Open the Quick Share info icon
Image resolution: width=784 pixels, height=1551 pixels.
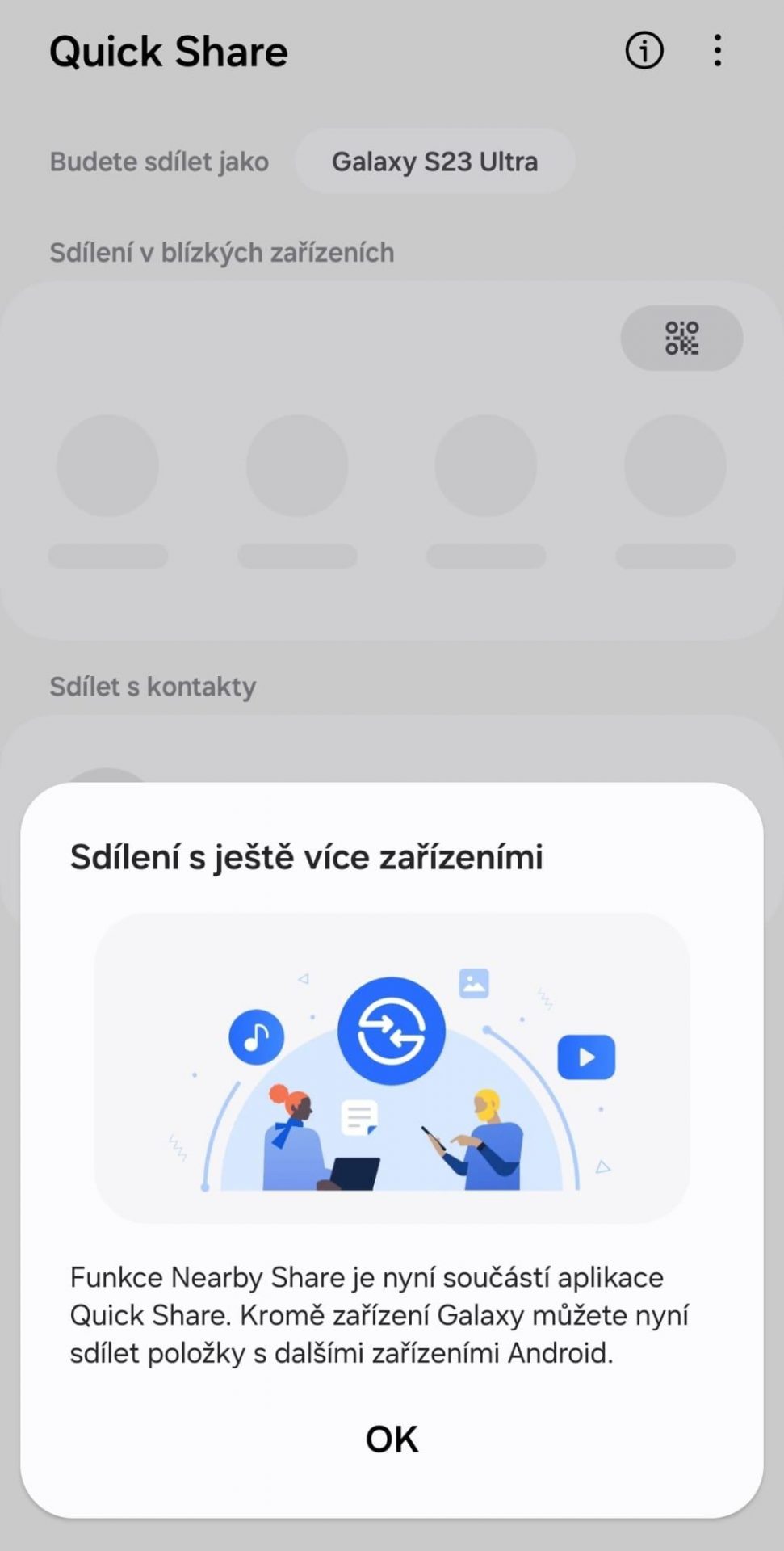pyautogui.click(x=644, y=51)
